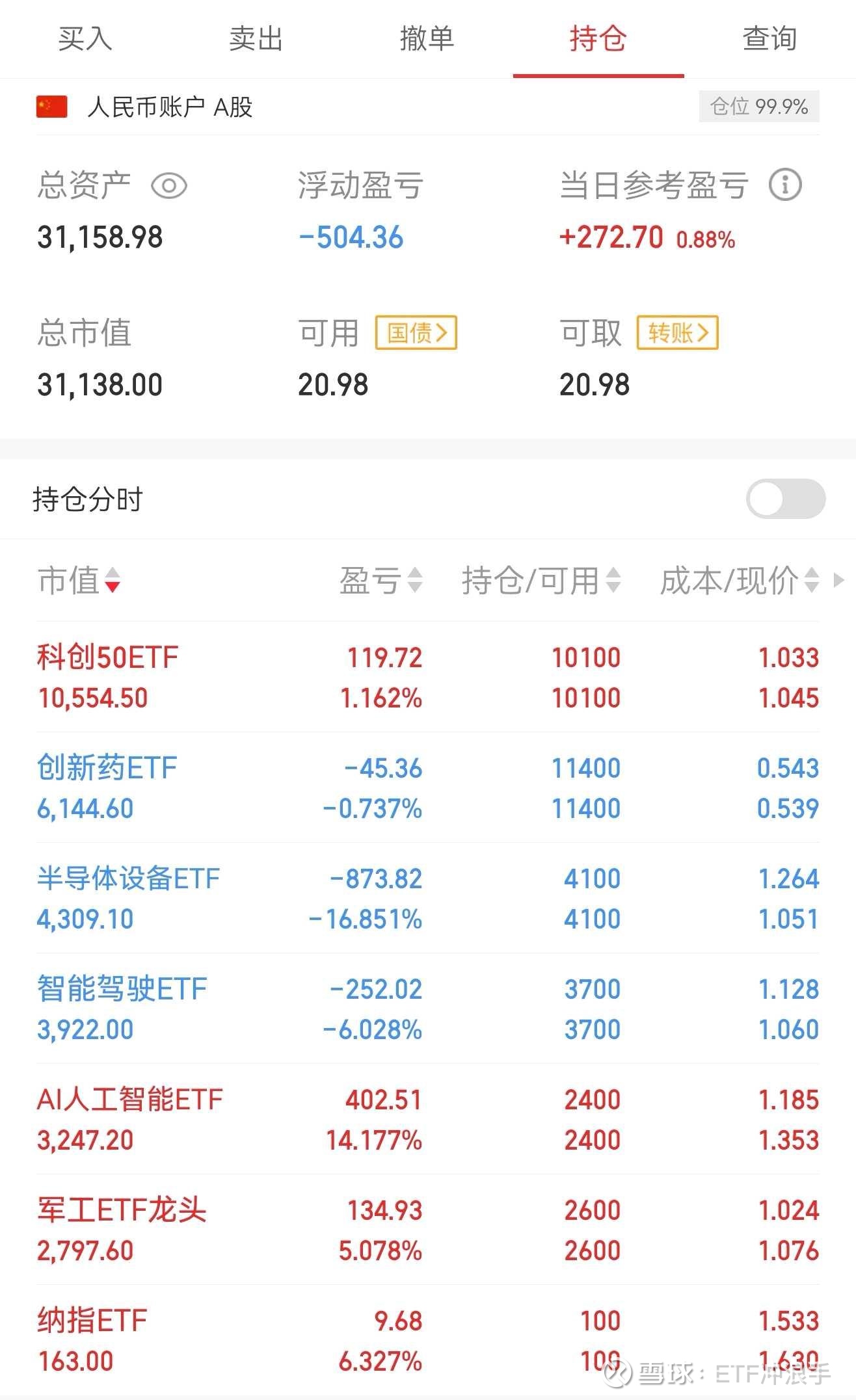Screen dimensions: 856x1400
Task: Sort by the 成本/现价 column arrows
Action: [809, 583]
